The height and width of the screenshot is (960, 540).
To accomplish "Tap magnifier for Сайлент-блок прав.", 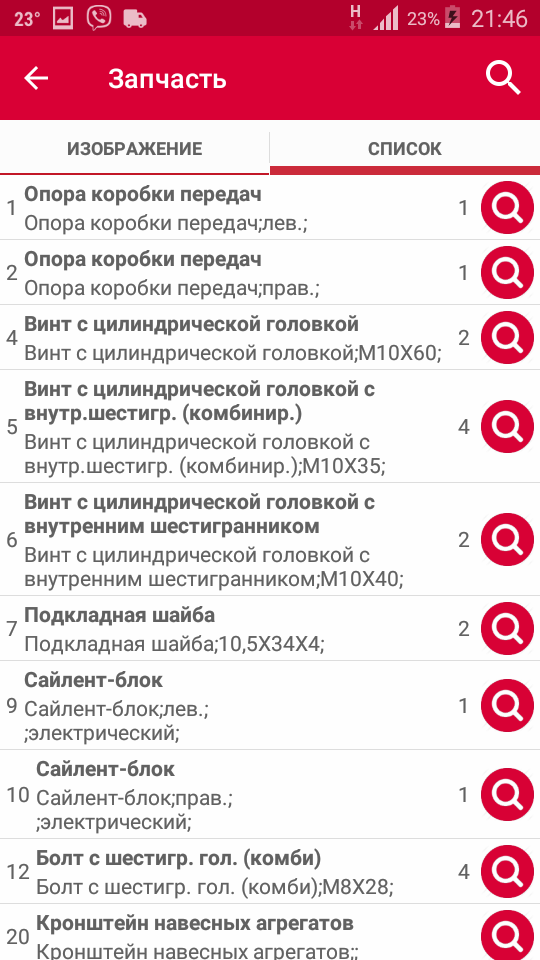I will pyautogui.click(x=508, y=794).
